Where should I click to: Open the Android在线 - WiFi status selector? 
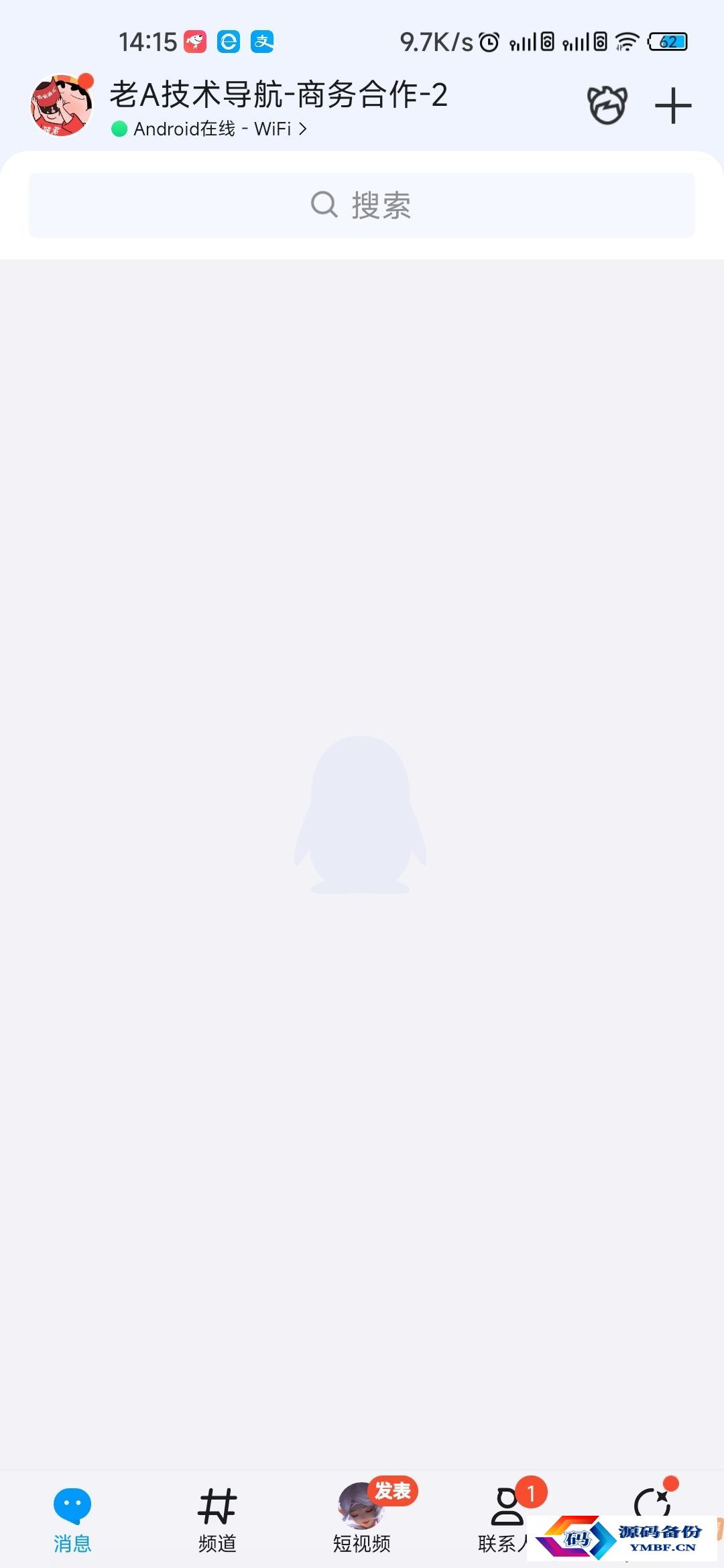[209, 129]
